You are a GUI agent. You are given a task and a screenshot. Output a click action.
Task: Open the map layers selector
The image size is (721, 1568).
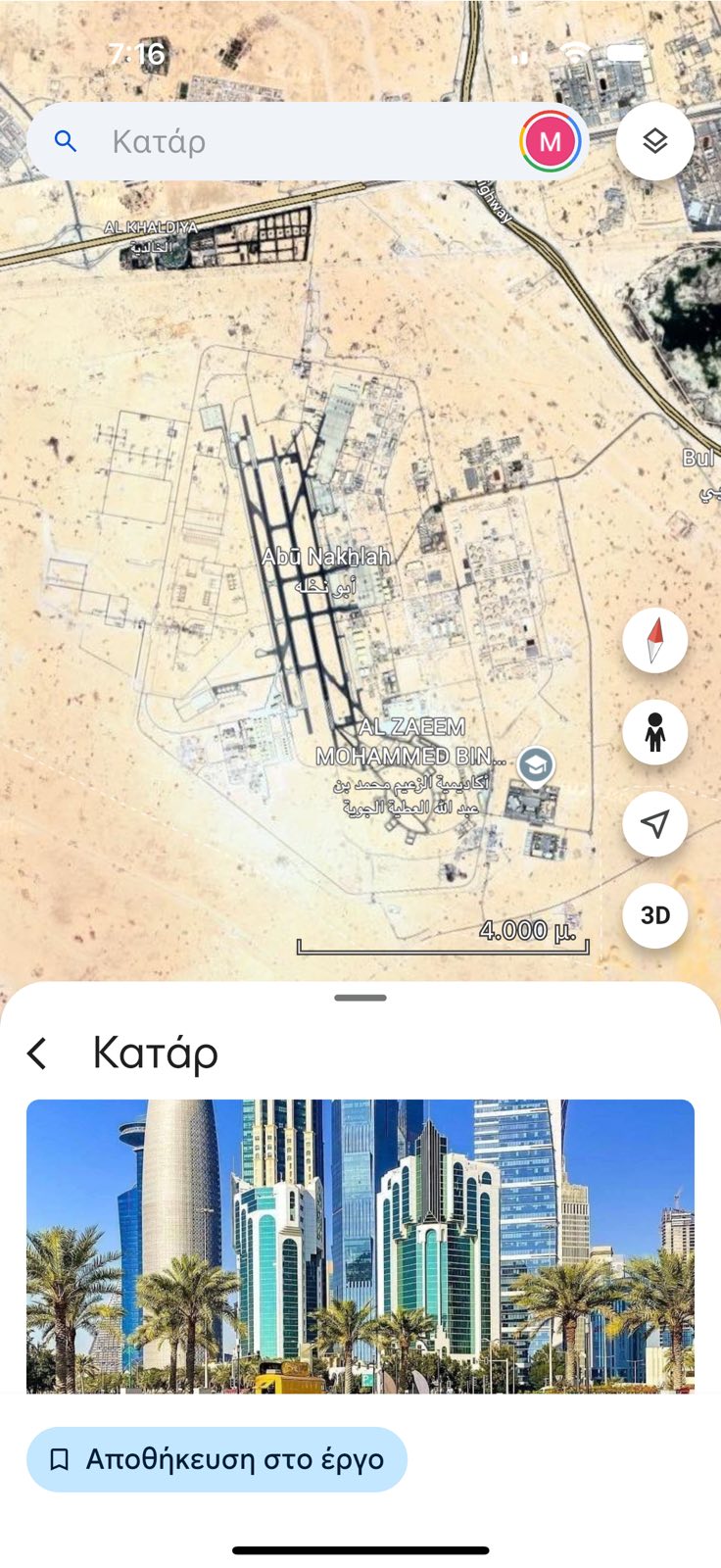(x=654, y=141)
